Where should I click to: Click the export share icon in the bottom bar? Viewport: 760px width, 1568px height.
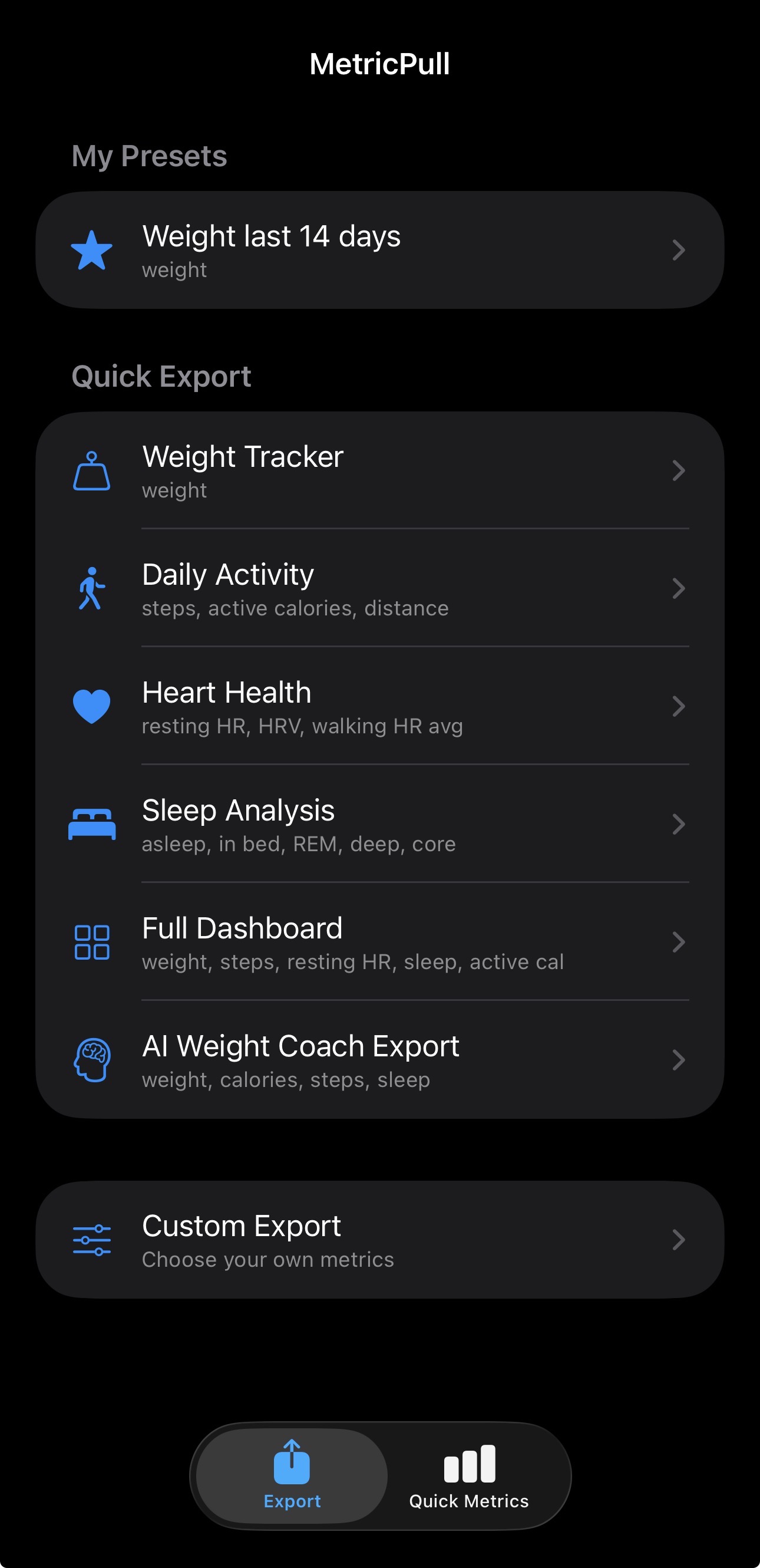click(292, 1461)
